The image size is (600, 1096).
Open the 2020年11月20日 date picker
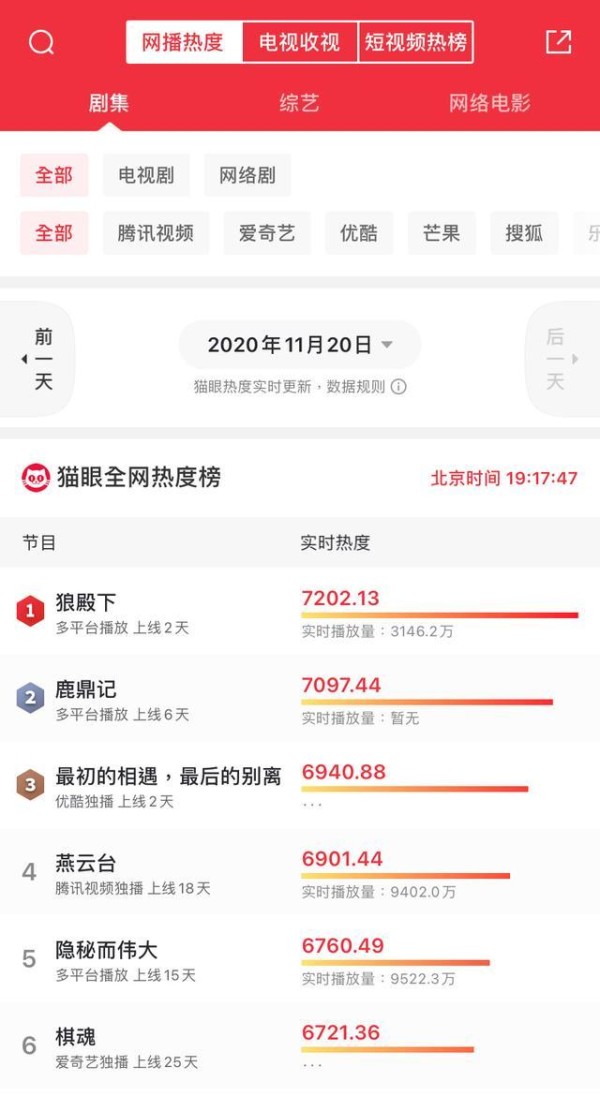tap(300, 345)
